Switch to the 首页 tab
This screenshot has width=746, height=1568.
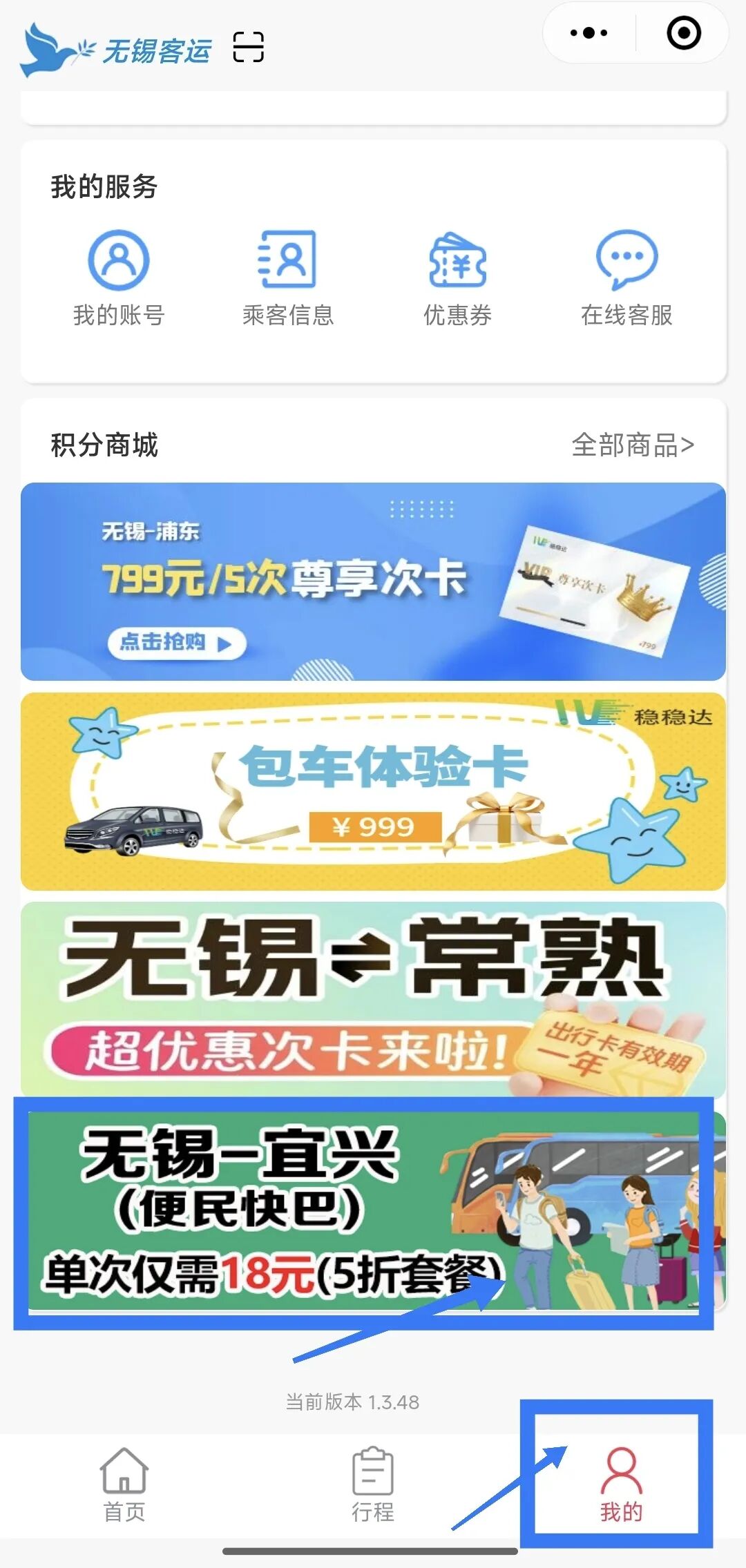tap(124, 1484)
